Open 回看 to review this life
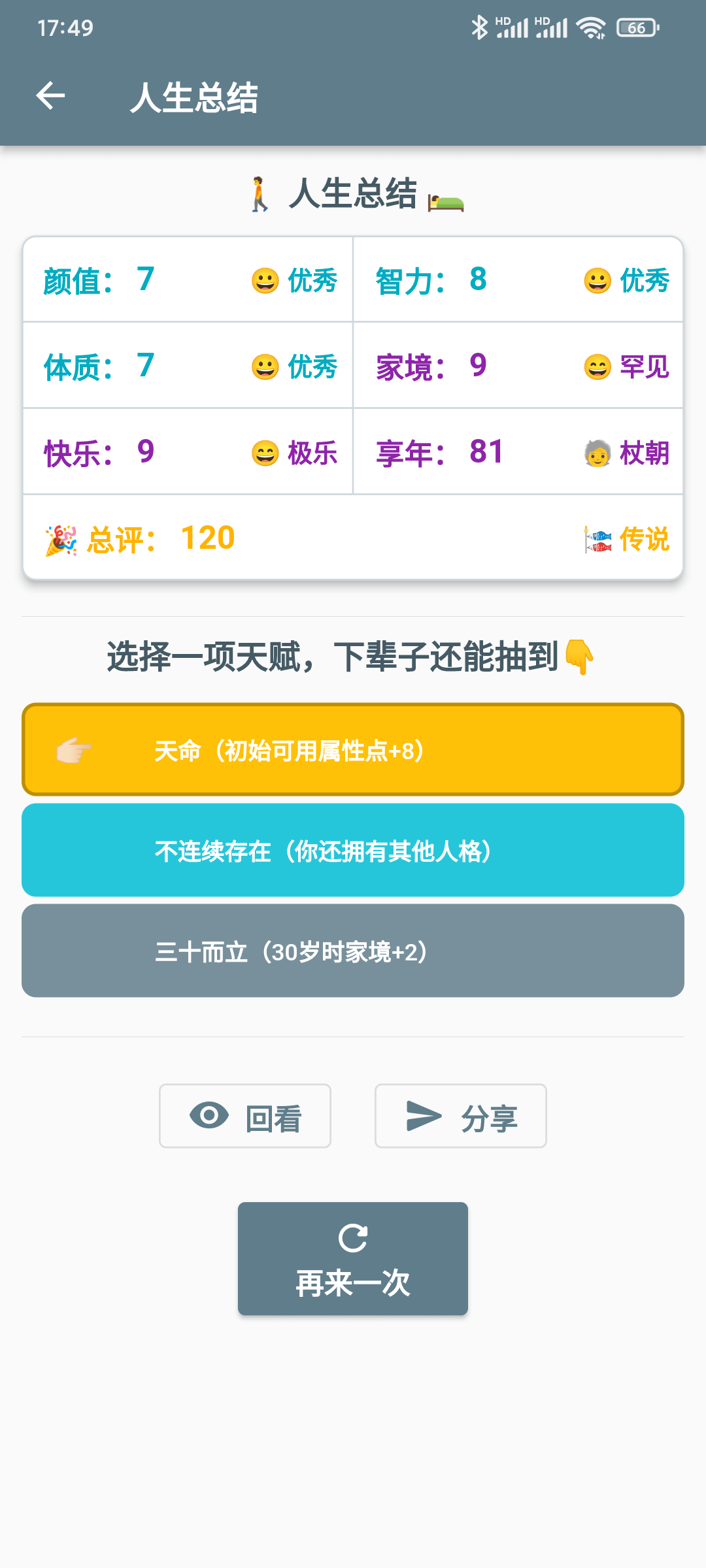 (245, 1116)
